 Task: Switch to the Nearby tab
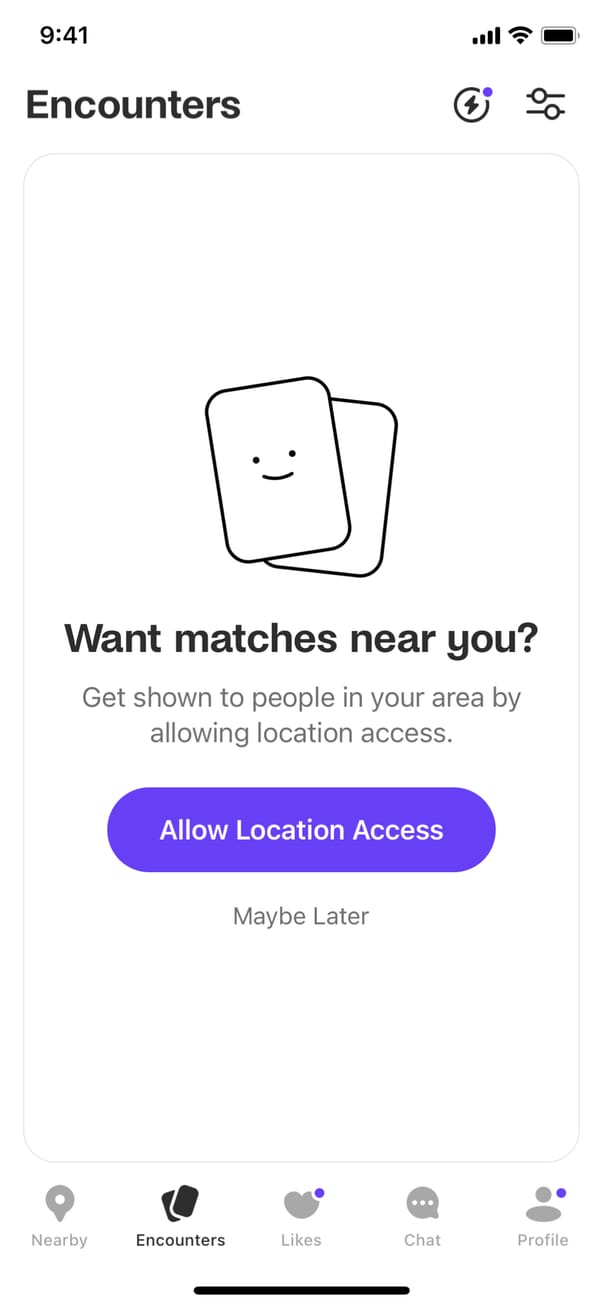coord(60,1216)
